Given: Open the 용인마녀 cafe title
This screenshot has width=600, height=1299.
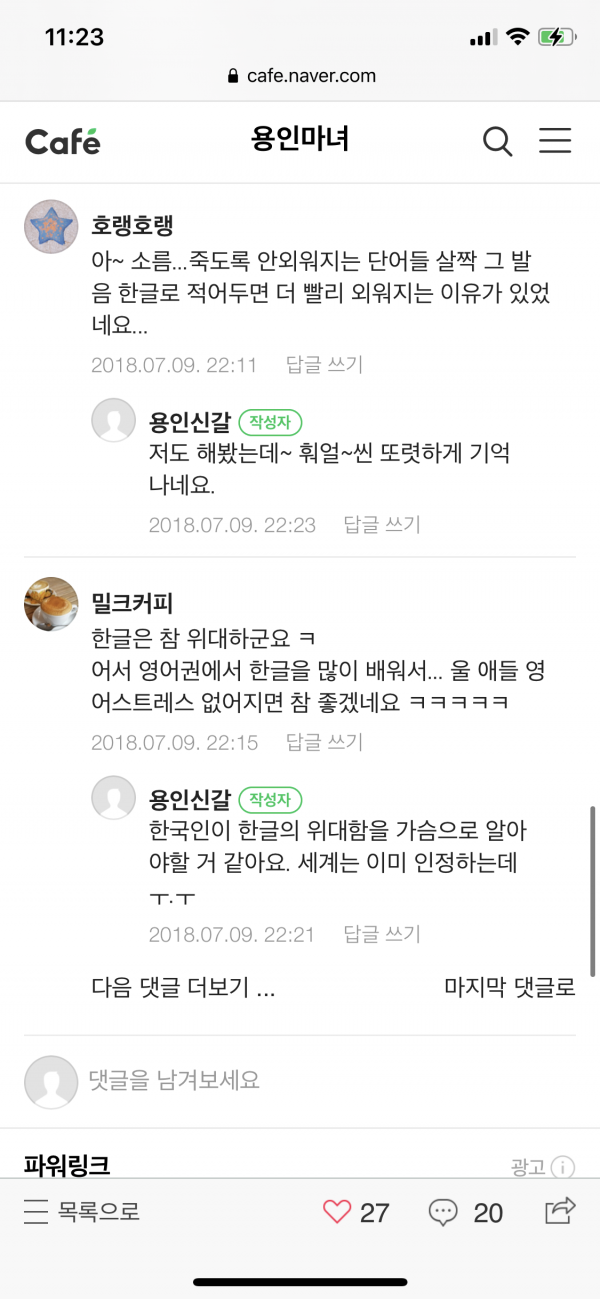Looking at the screenshot, I should click(x=300, y=140).
